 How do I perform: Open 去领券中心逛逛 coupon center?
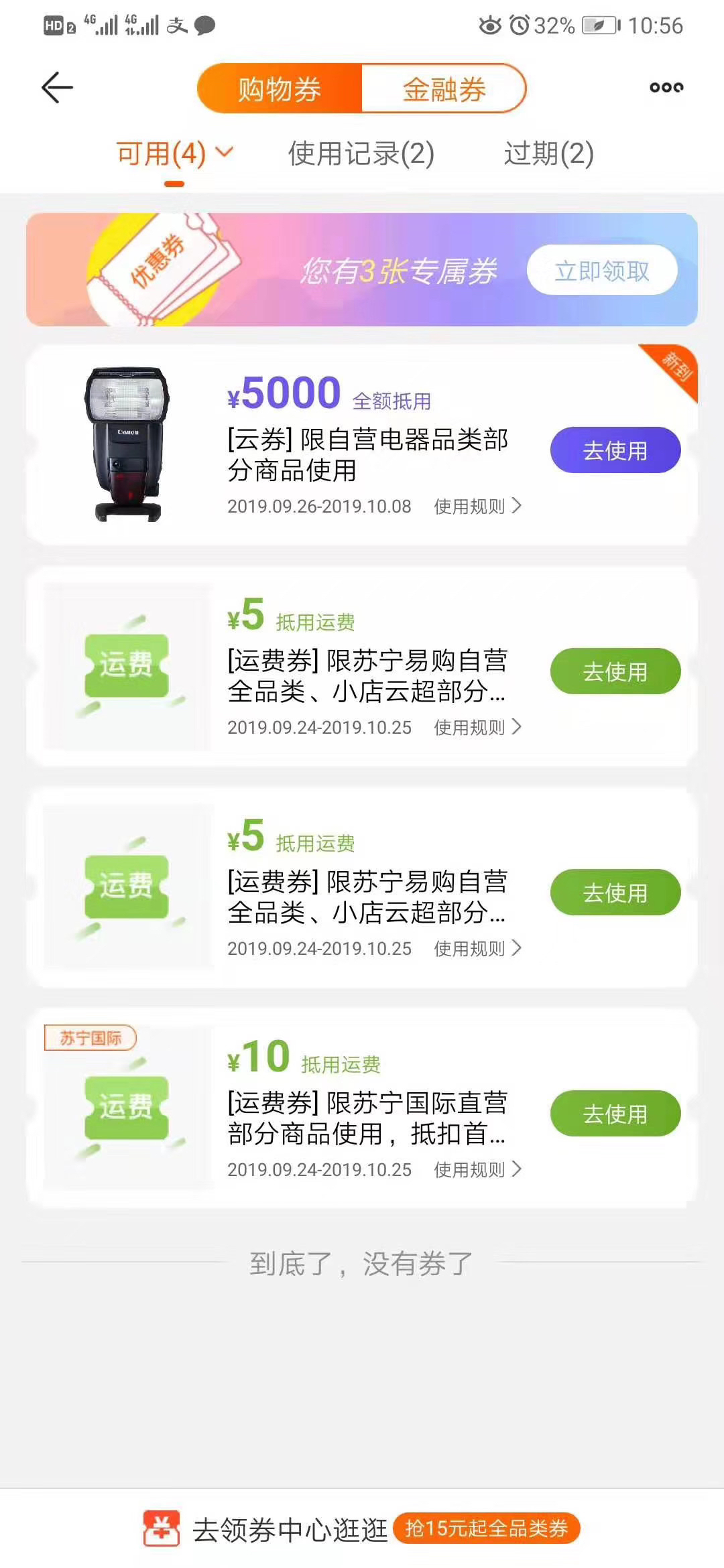[290, 1529]
